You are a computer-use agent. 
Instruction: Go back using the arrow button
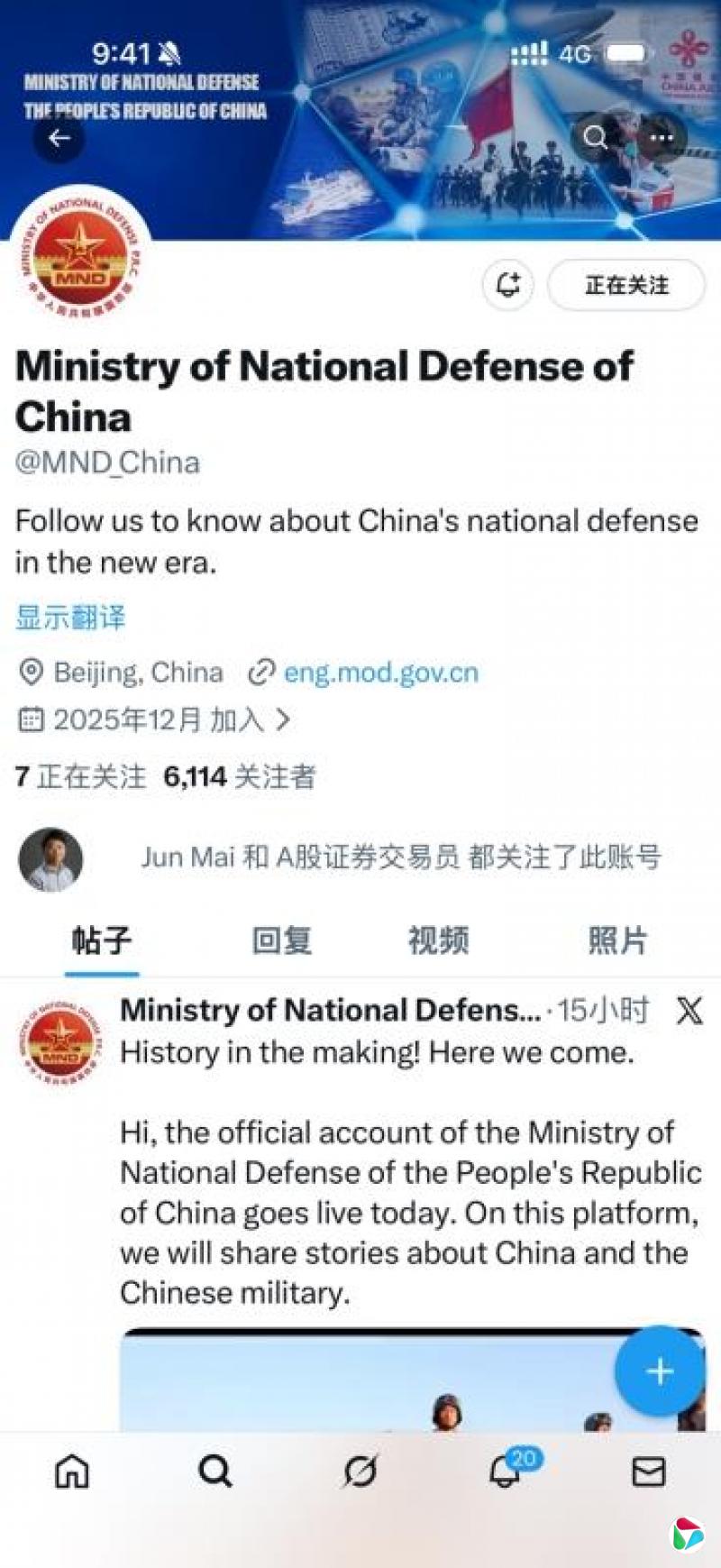click(59, 138)
